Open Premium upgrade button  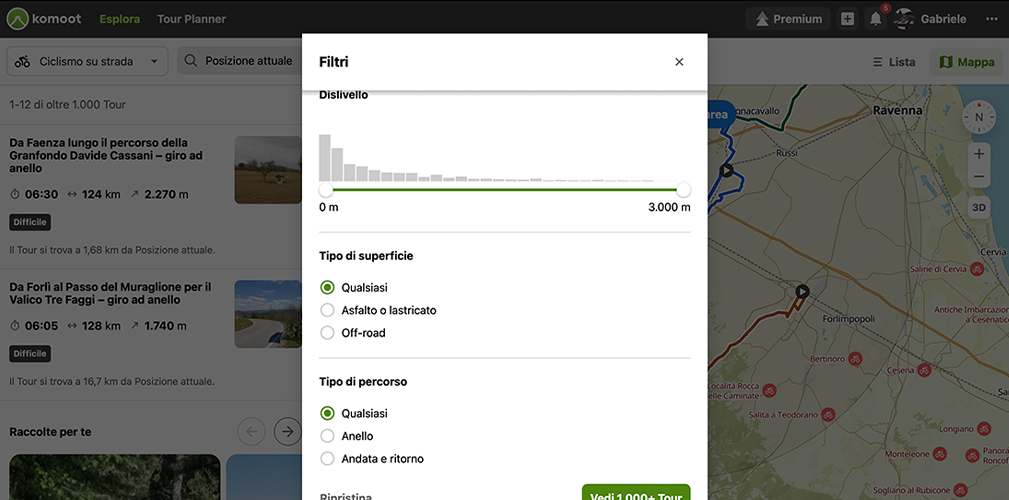pyautogui.click(x=788, y=19)
